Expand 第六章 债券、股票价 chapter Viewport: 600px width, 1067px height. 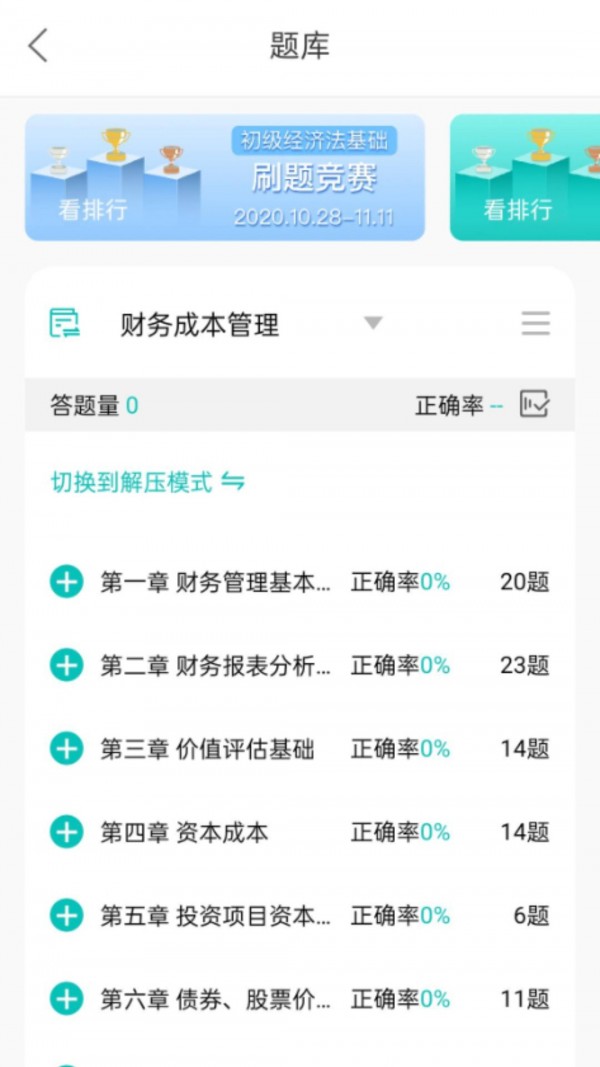pyautogui.click(x=67, y=998)
